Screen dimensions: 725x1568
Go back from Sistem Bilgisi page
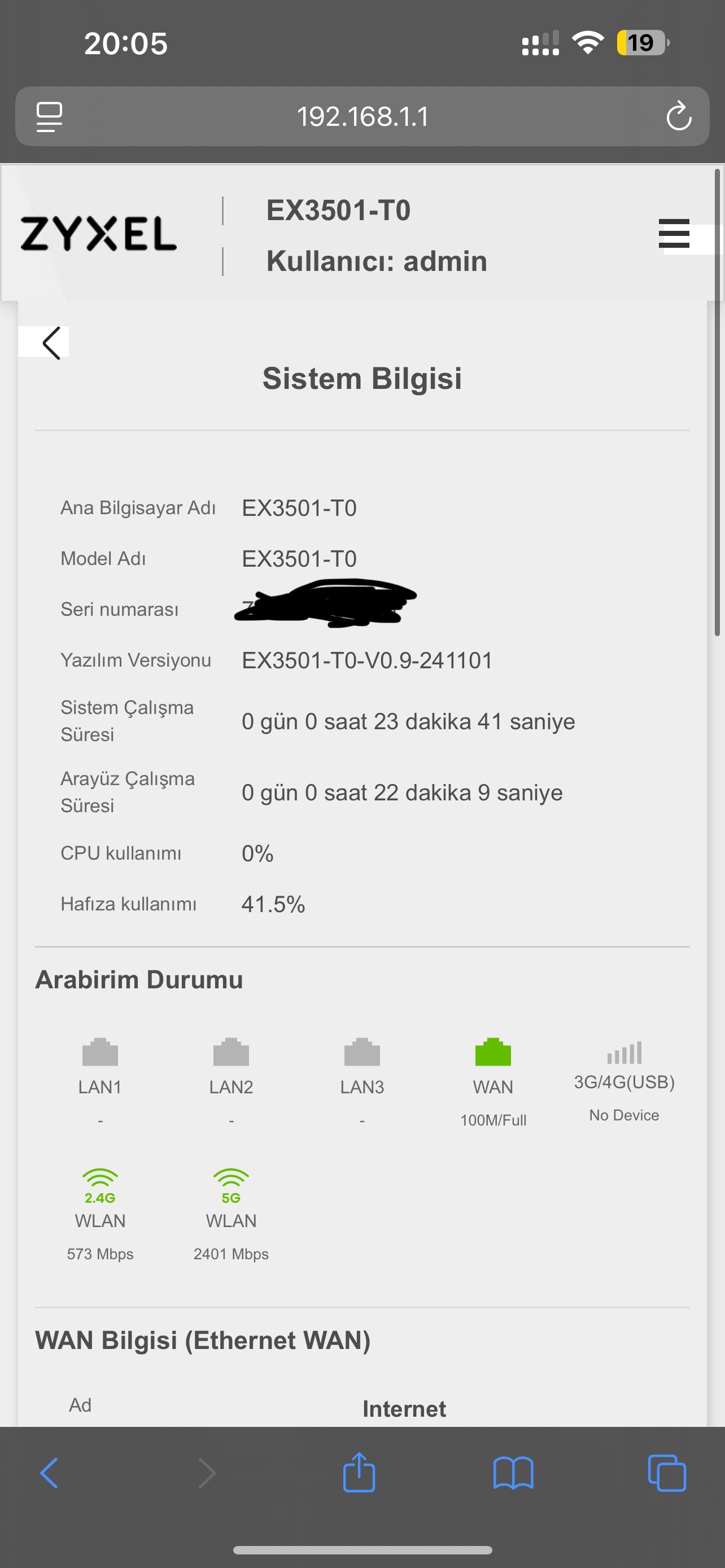coord(51,343)
